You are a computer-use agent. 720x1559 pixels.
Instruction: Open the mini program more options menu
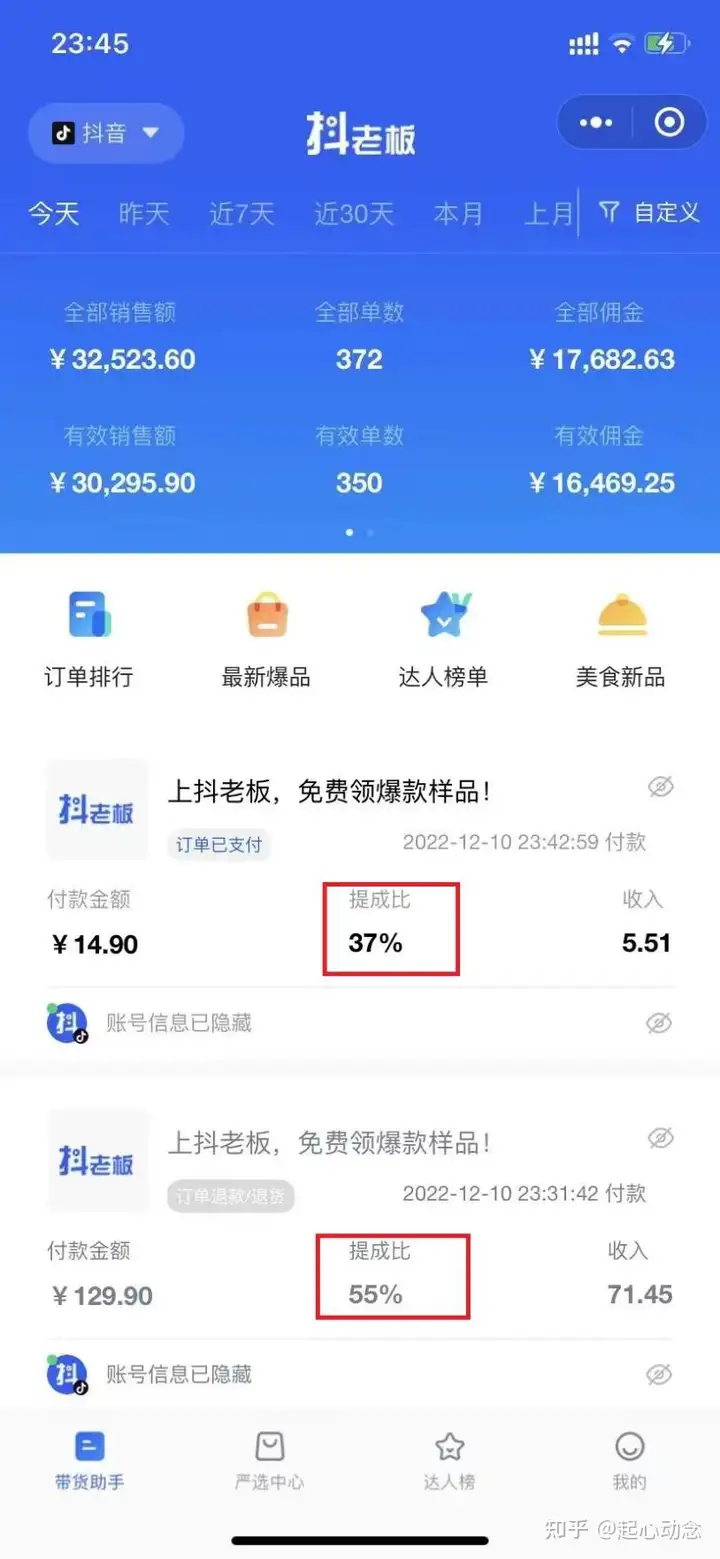point(596,123)
